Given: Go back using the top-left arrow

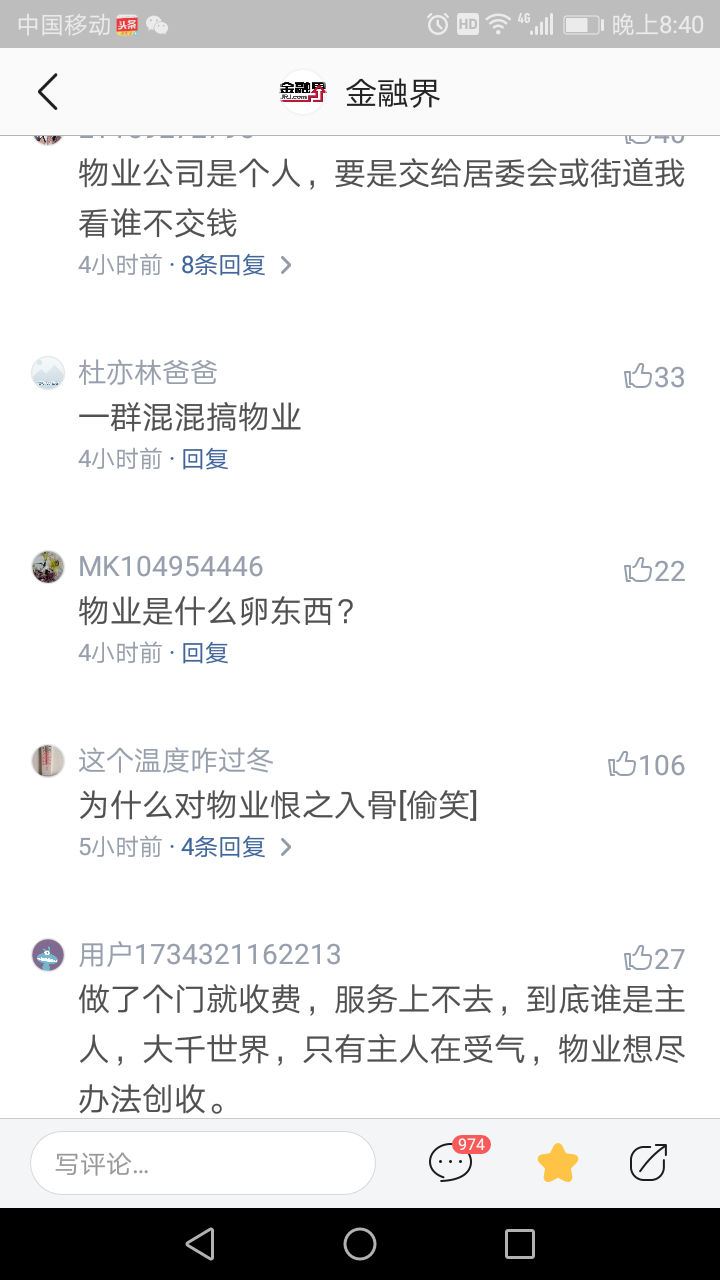Looking at the screenshot, I should pos(47,92).
